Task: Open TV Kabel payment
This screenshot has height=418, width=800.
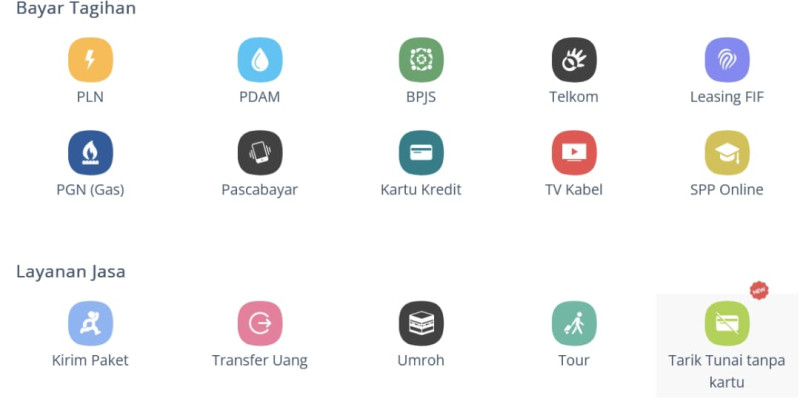Action: (574, 154)
